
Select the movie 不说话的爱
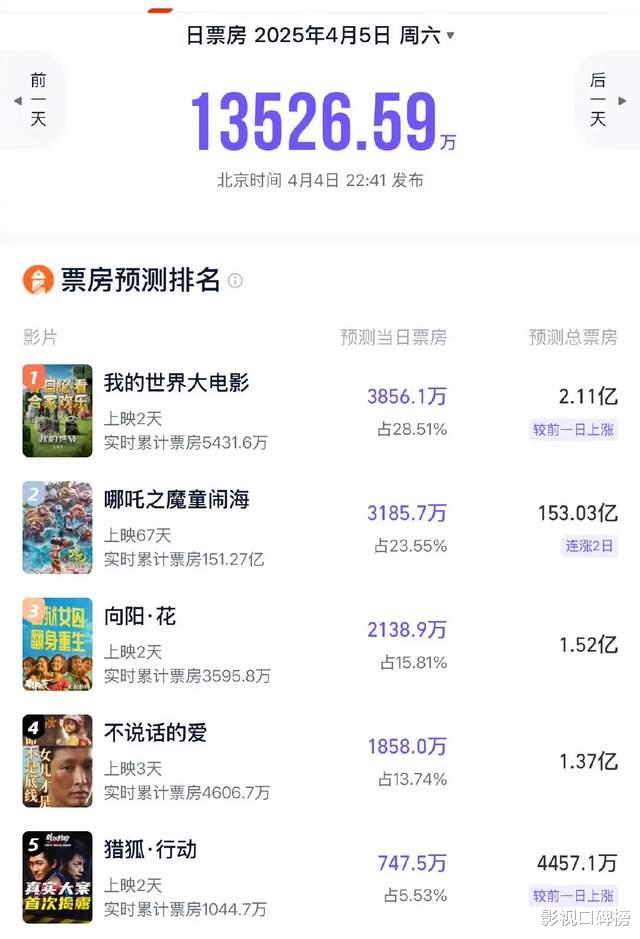point(155,733)
